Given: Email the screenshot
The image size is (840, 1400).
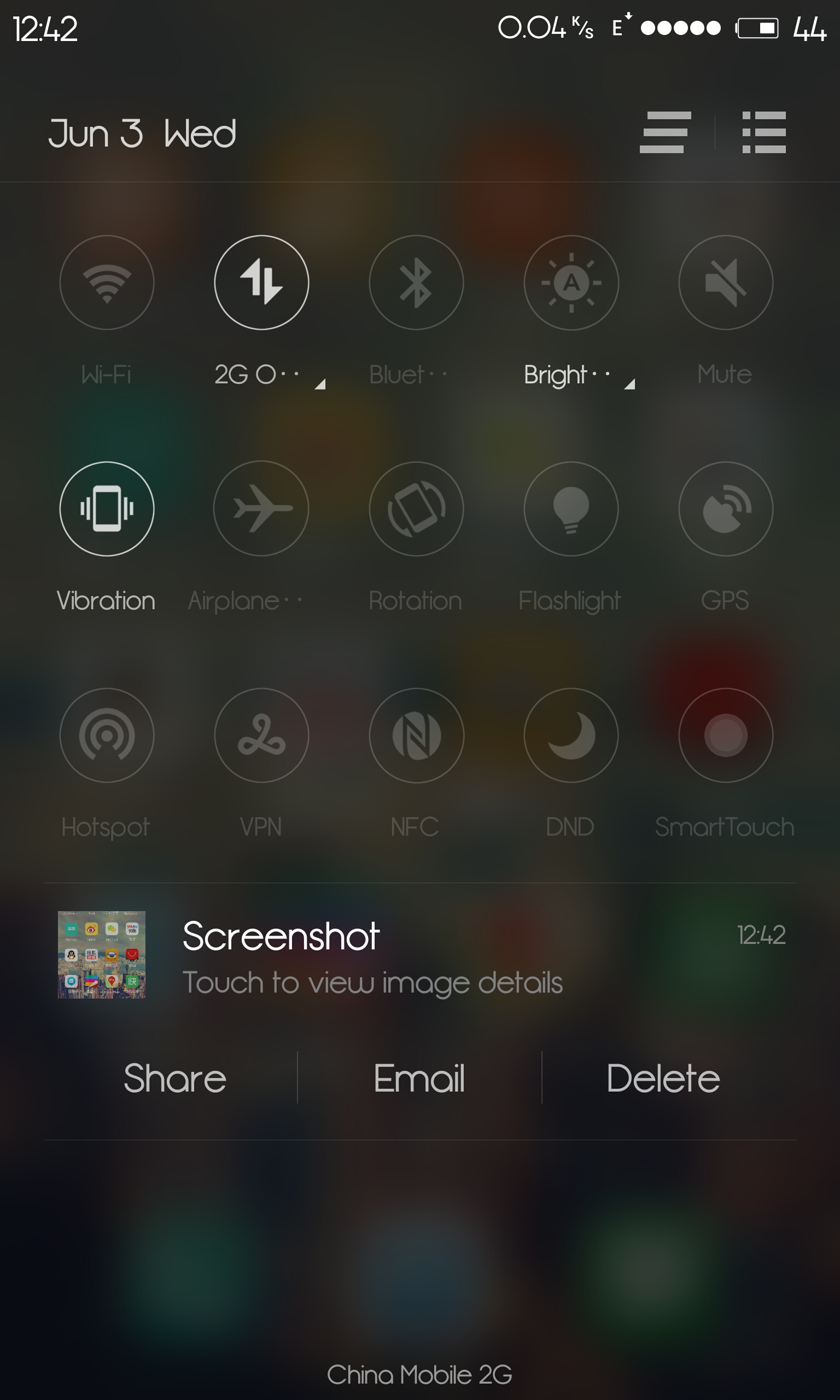Looking at the screenshot, I should [x=419, y=1078].
